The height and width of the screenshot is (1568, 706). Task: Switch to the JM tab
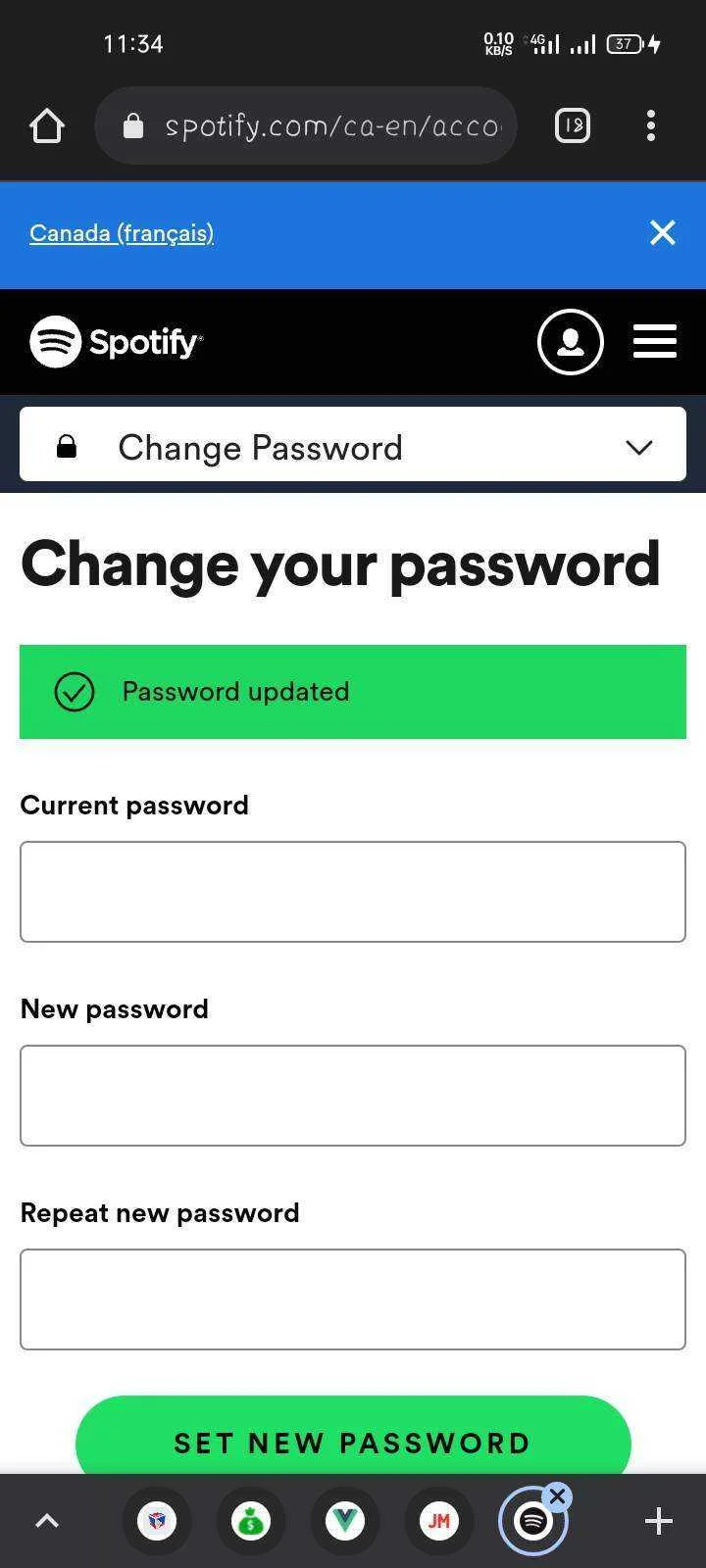pos(439,1521)
